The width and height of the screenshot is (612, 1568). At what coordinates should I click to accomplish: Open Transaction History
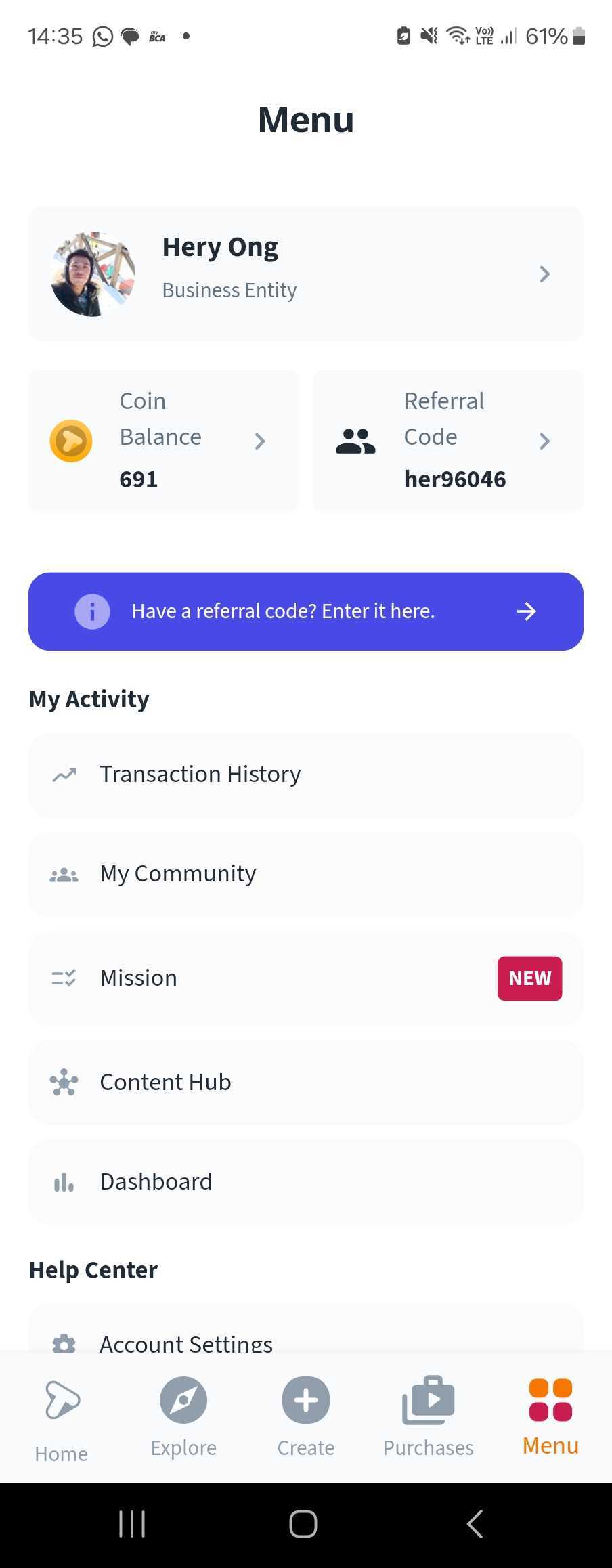305,775
